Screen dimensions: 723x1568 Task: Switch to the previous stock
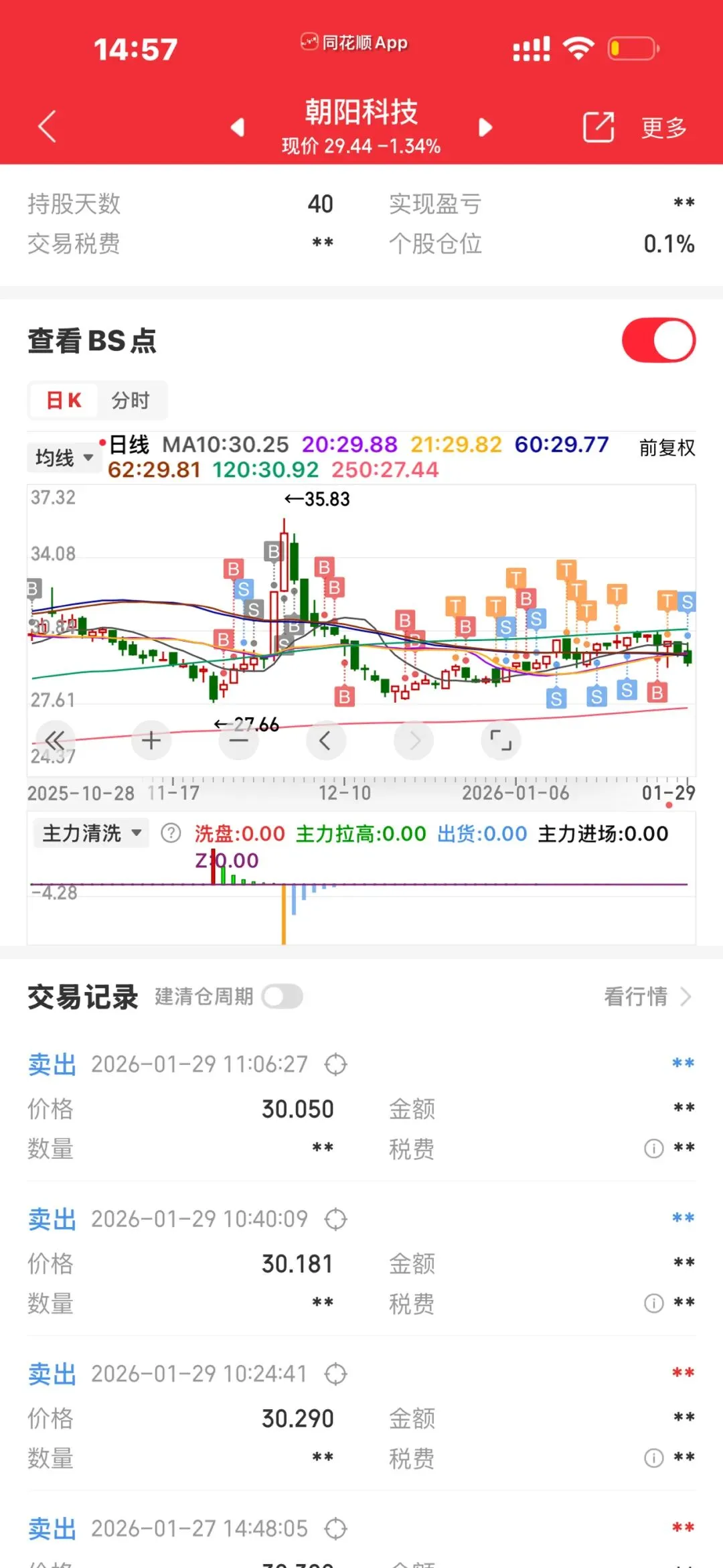[238, 127]
